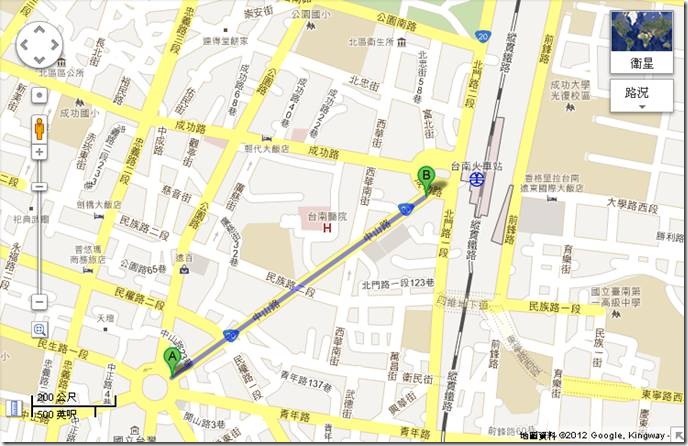Pan the map left with the arrow
The height and width of the screenshot is (446, 688).
[x=23, y=44]
